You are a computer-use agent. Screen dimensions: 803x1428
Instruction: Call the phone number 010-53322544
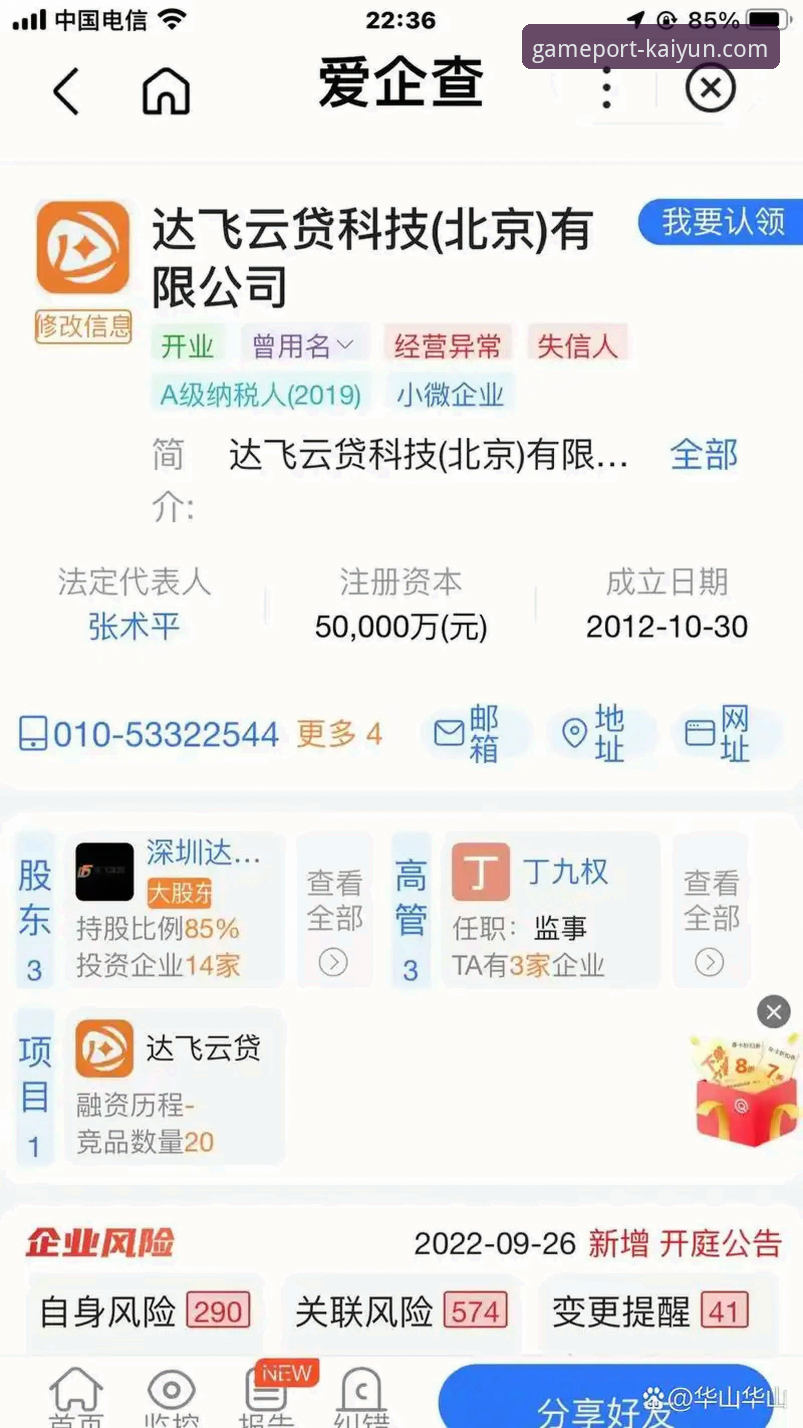150,735
